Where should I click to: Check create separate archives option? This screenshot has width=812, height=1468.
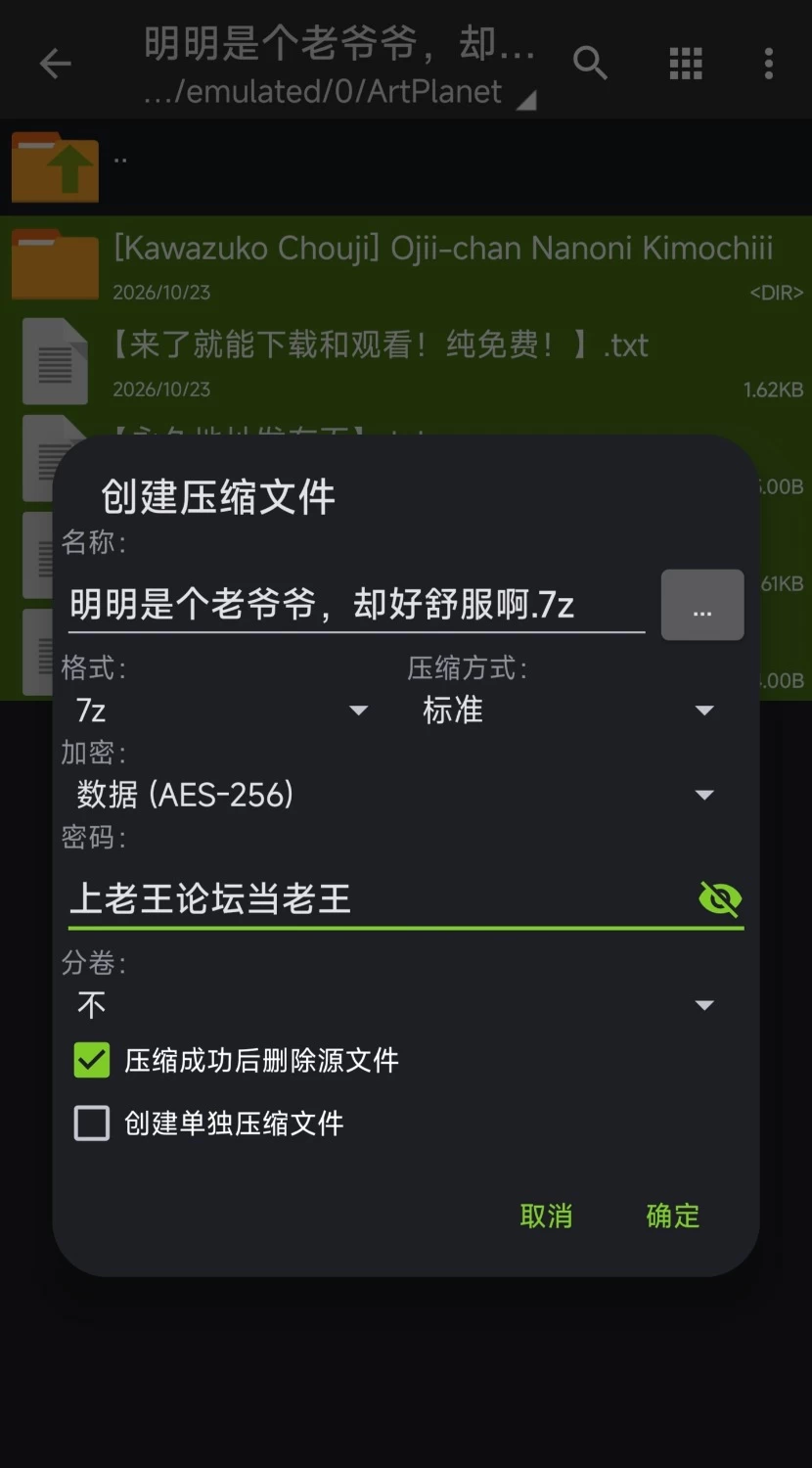tap(92, 1124)
